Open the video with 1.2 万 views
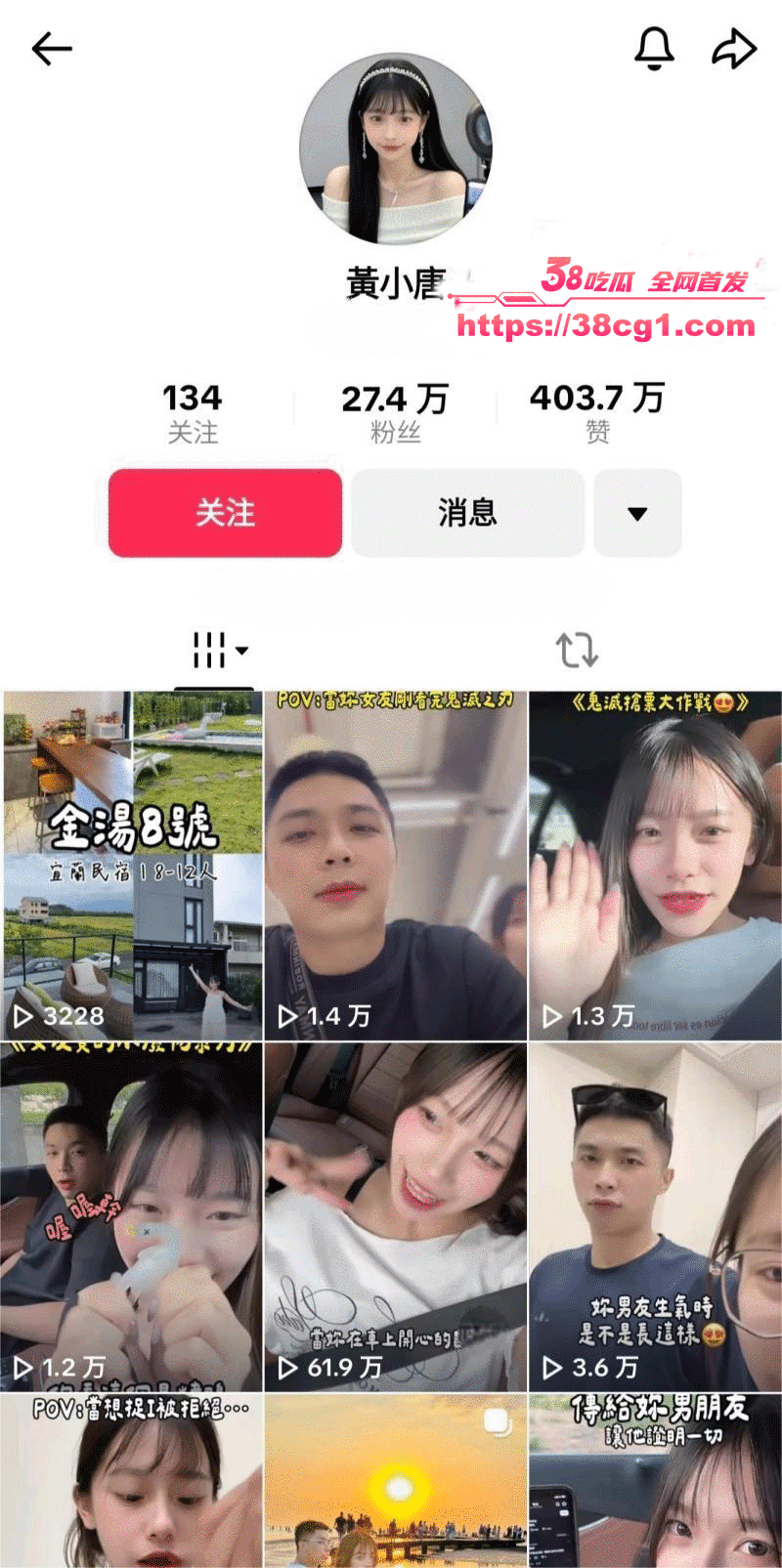This screenshot has width=782, height=1568. (x=132, y=1216)
